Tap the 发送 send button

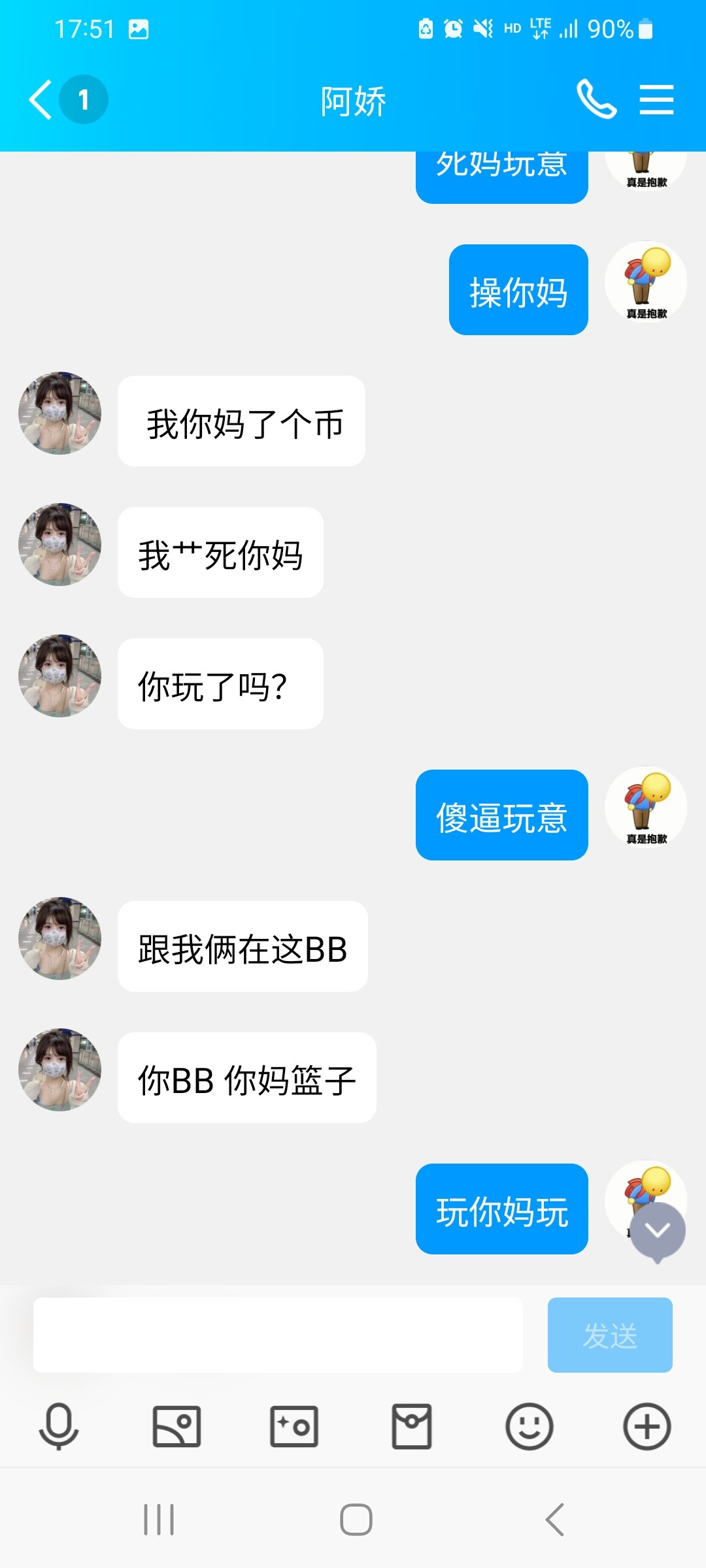[x=610, y=1335]
